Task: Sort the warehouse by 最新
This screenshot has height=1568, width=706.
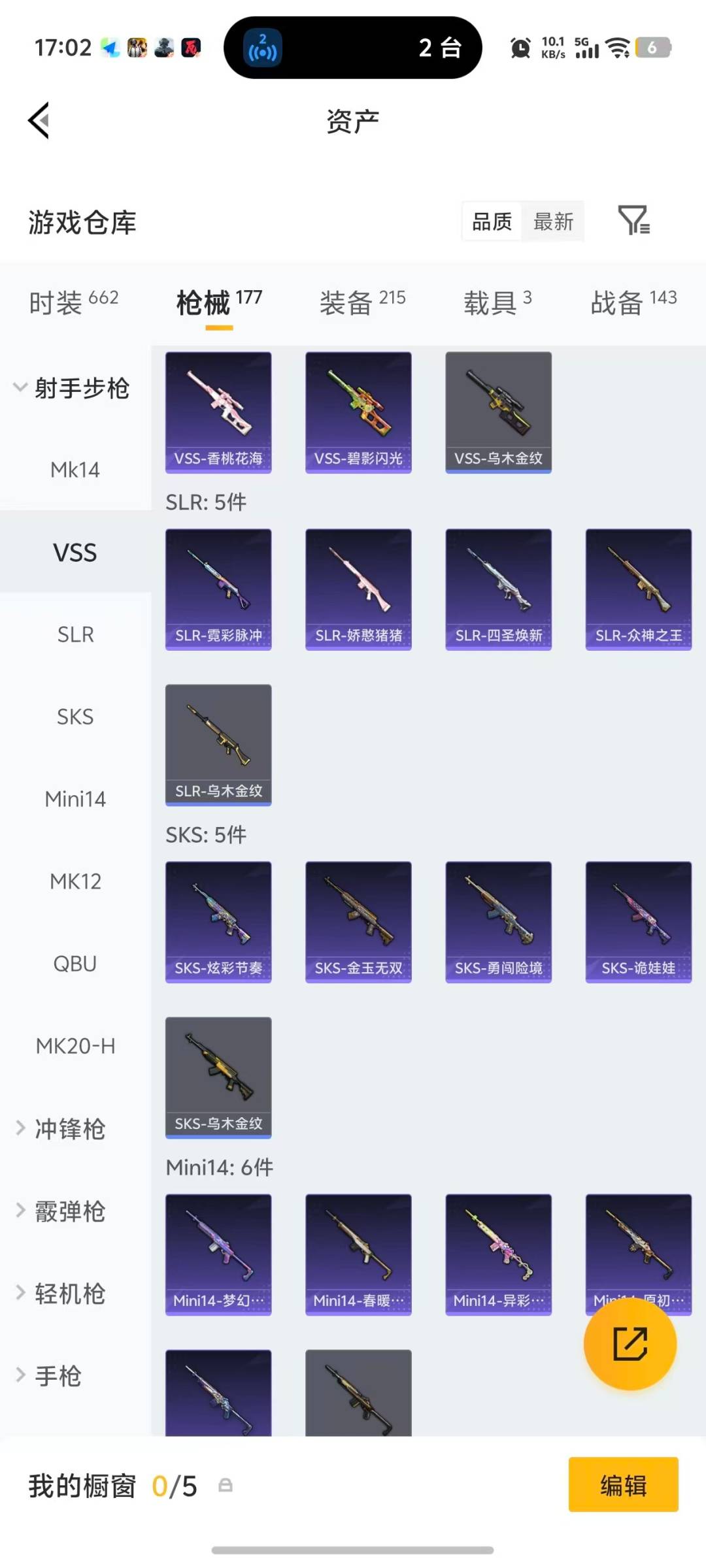Action: tap(553, 221)
